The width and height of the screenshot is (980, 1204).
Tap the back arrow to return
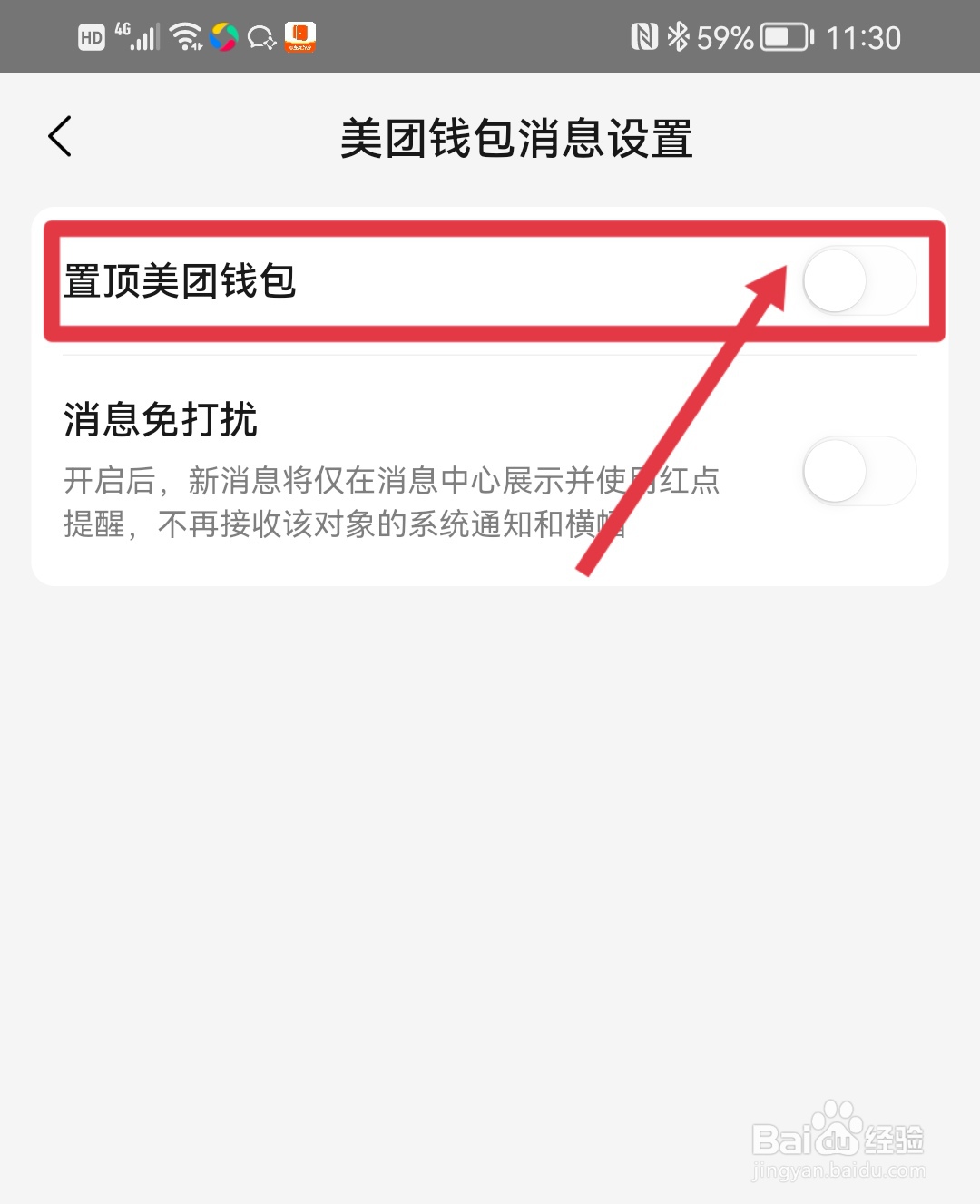click(x=60, y=136)
